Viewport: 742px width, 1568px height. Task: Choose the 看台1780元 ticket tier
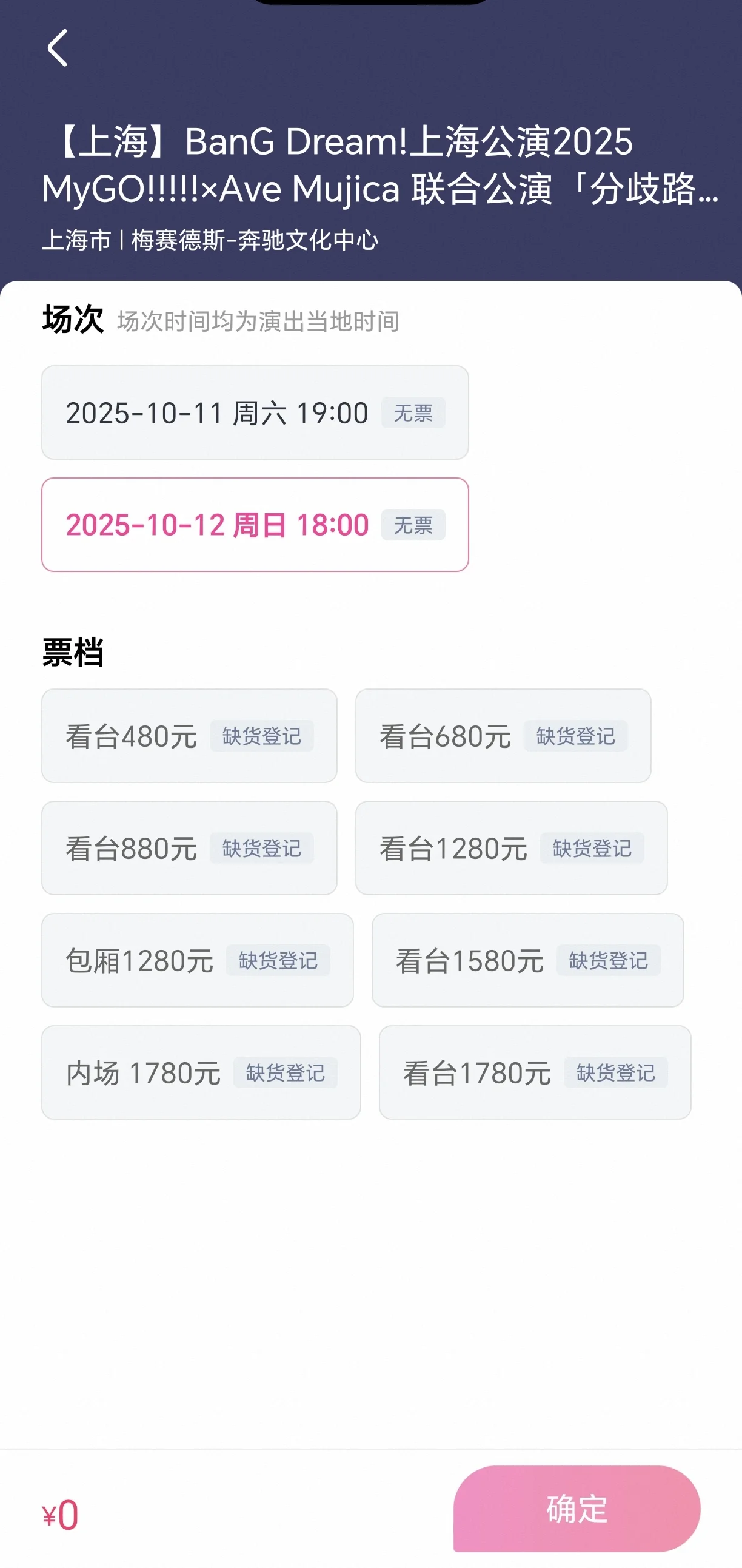pyautogui.click(x=535, y=1072)
